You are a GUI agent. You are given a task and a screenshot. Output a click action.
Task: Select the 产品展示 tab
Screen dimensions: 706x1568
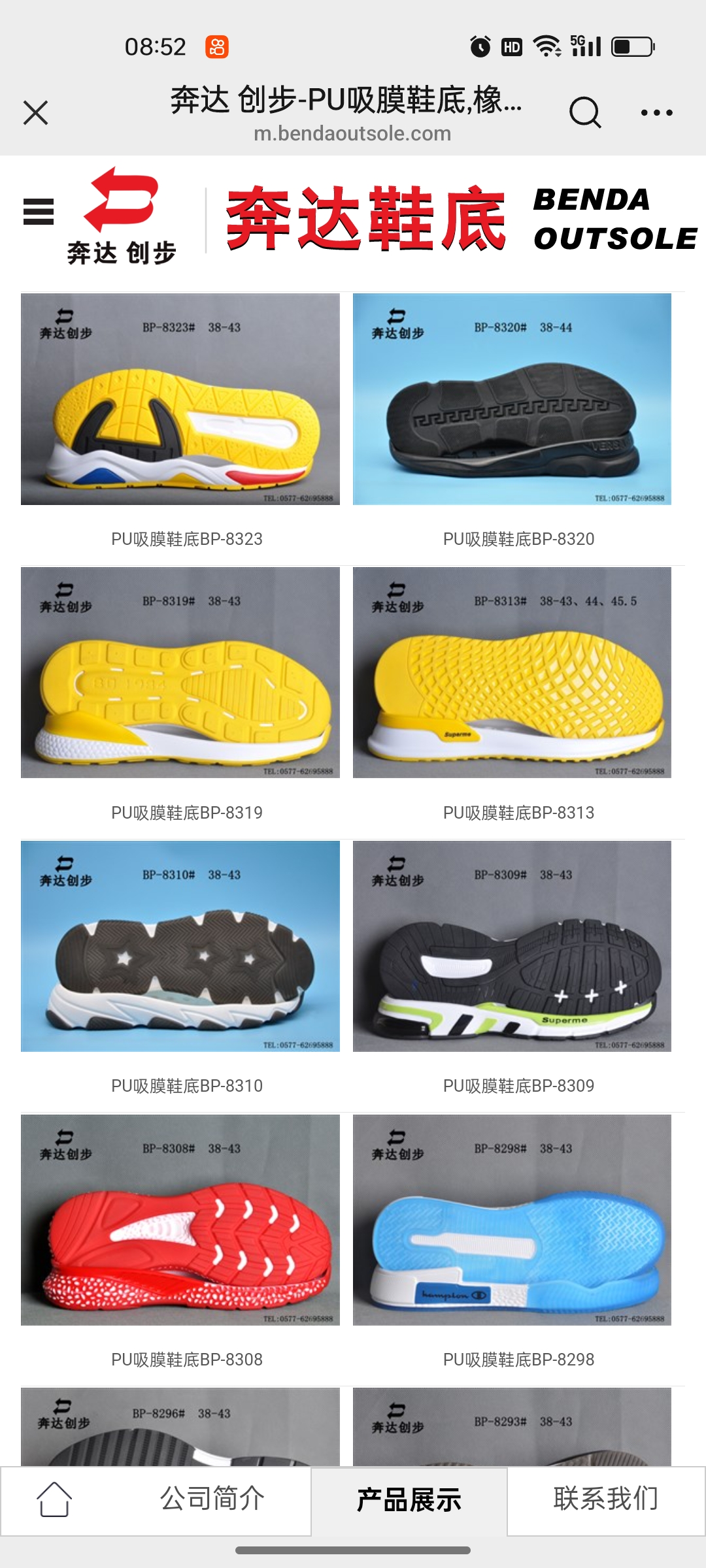(409, 1501)
